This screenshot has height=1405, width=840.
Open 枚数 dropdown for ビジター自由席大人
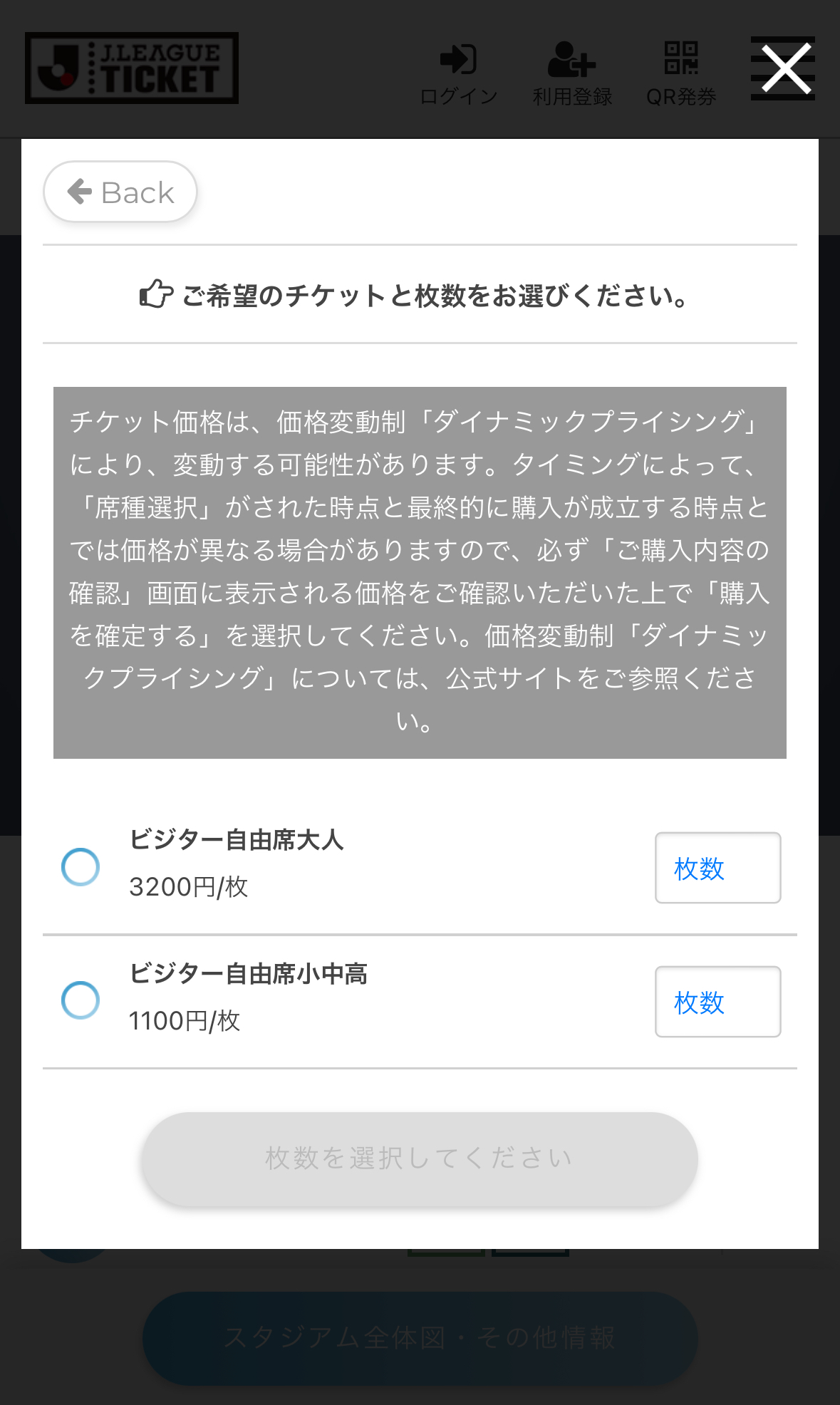click(x=717, y=868)
